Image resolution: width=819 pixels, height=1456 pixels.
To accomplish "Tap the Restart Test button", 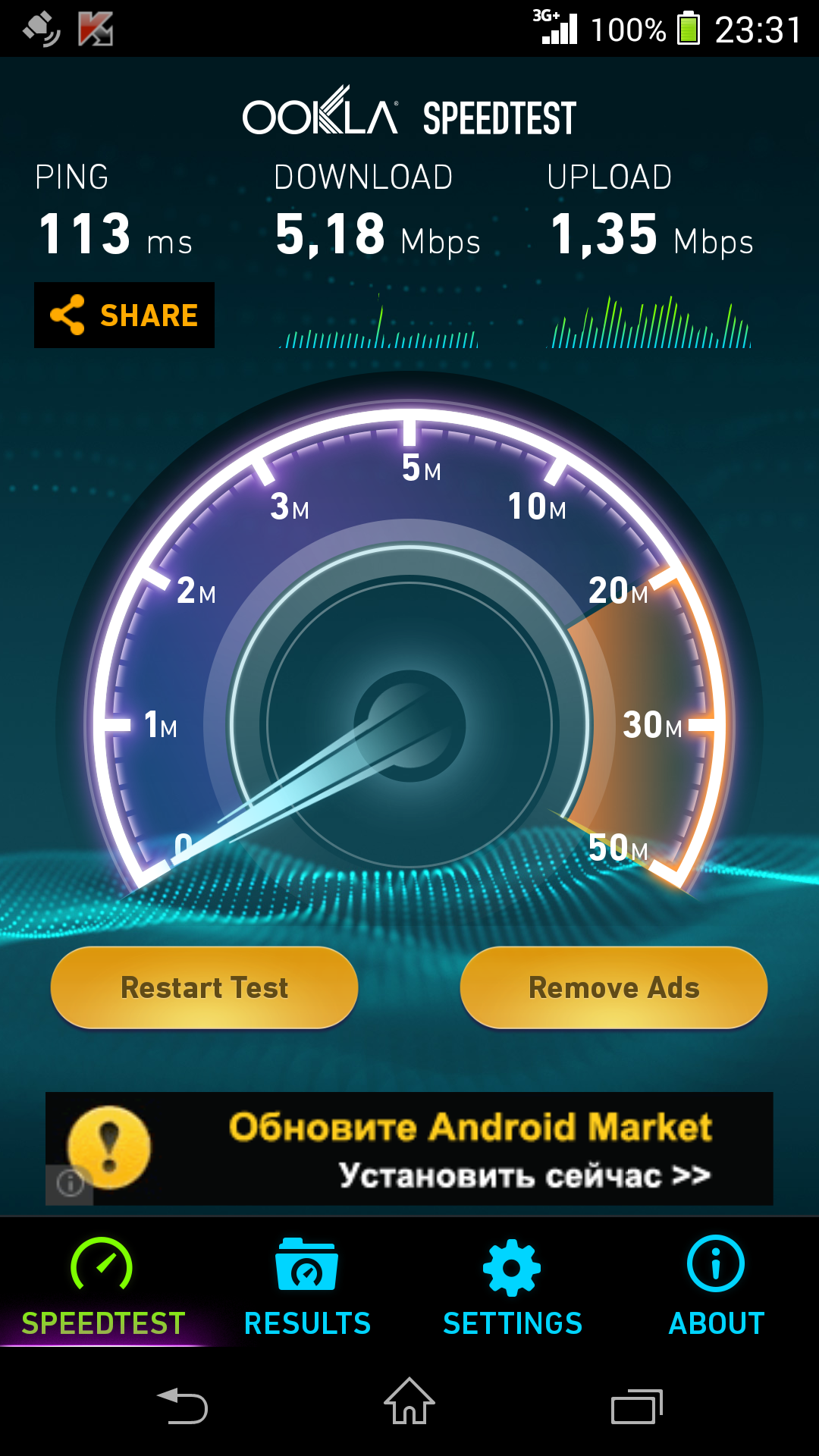I will (204, 987).
